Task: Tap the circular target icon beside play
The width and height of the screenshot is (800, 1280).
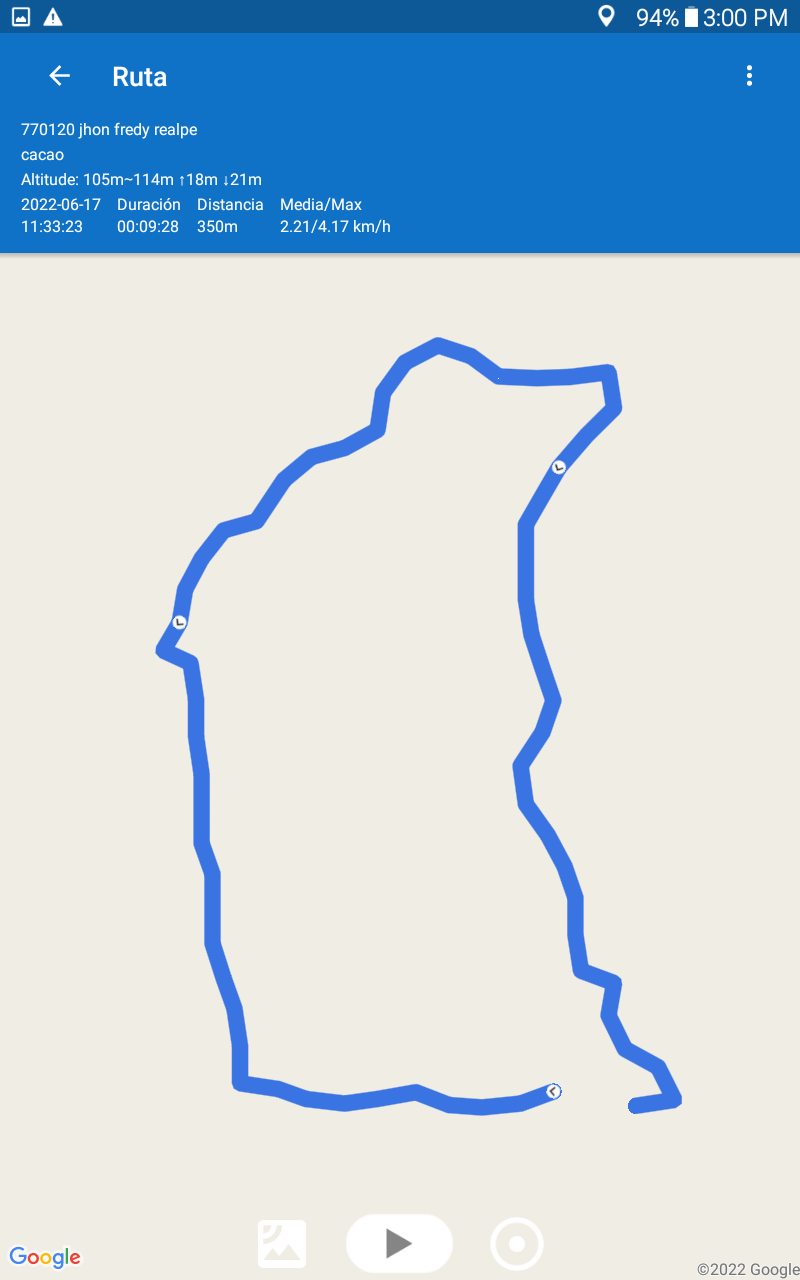Action: pos(517,1244)
